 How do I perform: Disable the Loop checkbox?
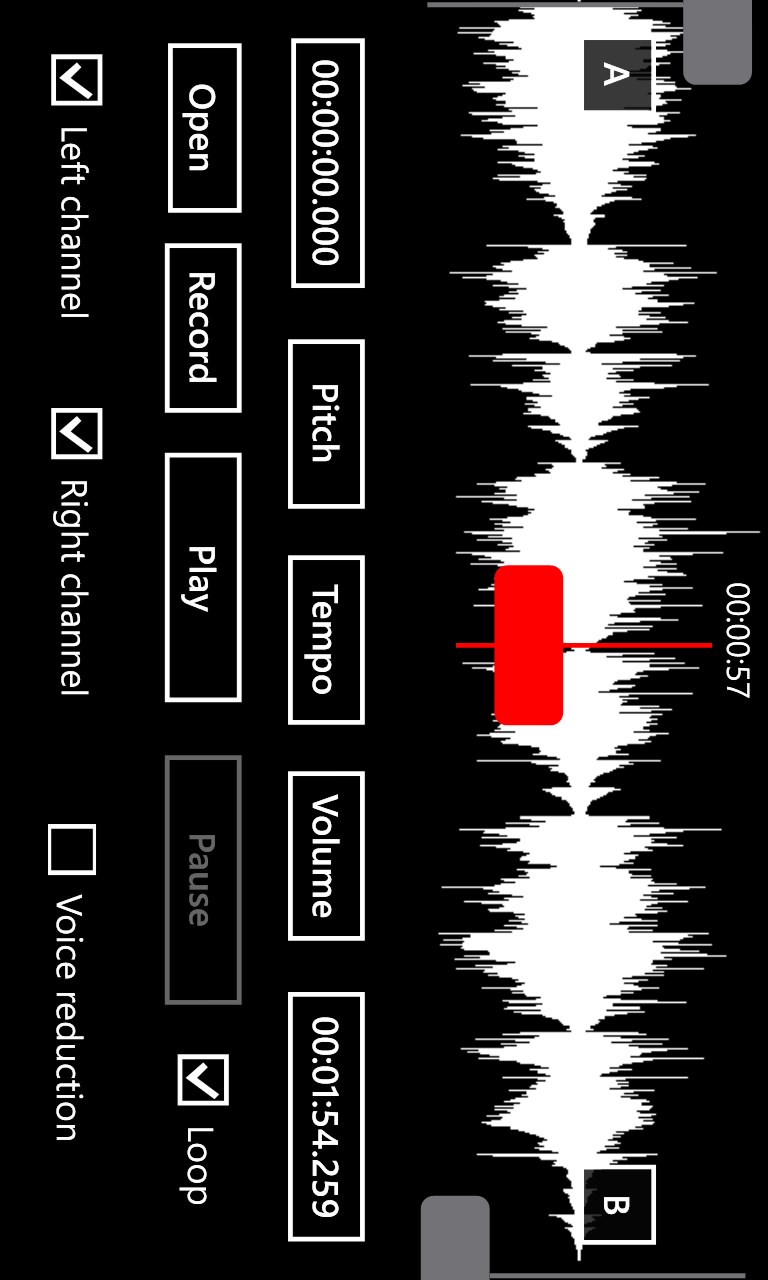(x=203, y=1080)
